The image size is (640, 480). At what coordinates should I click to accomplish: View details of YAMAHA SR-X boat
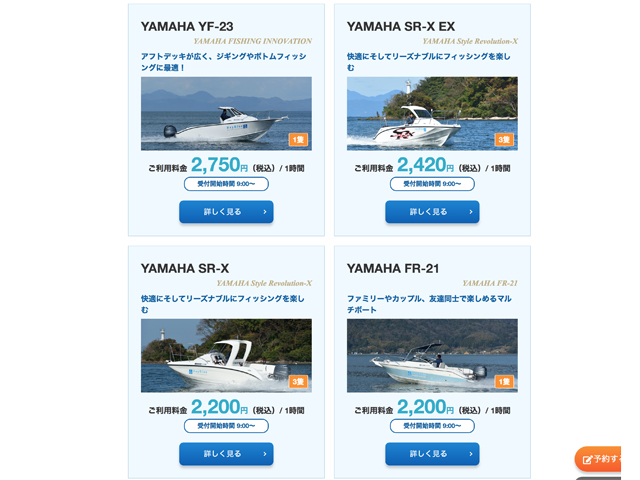coord(226,454)
